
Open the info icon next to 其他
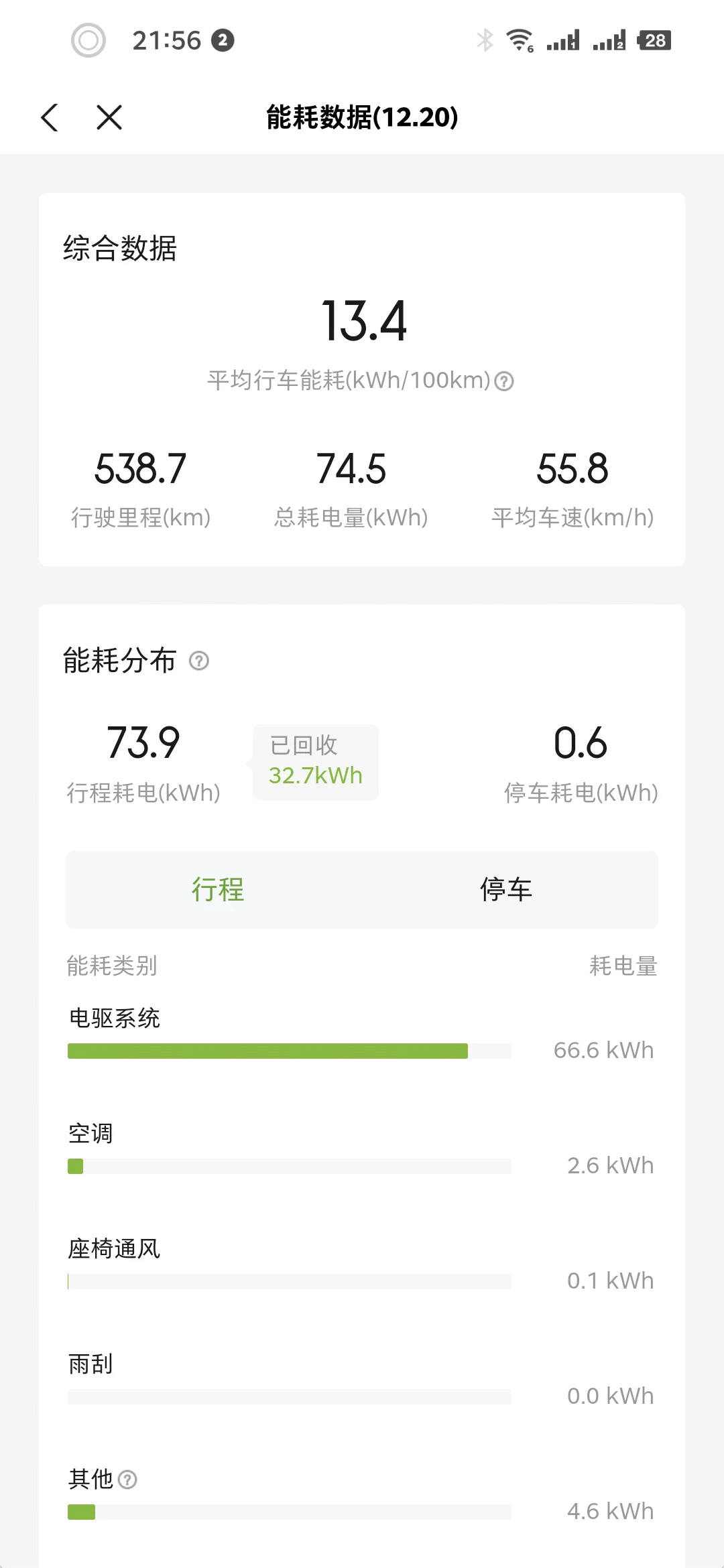pos(127,1480)
